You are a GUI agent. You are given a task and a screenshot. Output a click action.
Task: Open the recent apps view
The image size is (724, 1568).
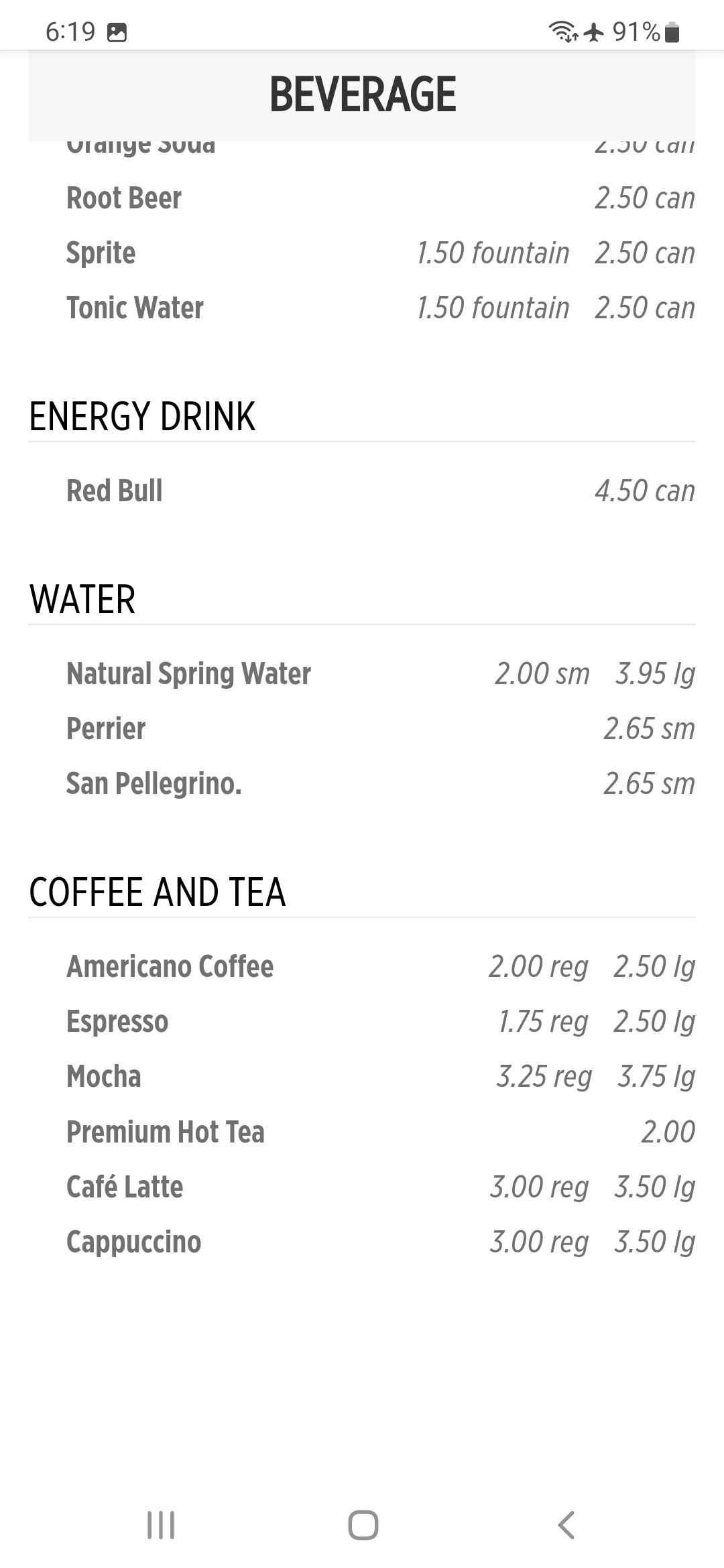tap(161, 1524)
